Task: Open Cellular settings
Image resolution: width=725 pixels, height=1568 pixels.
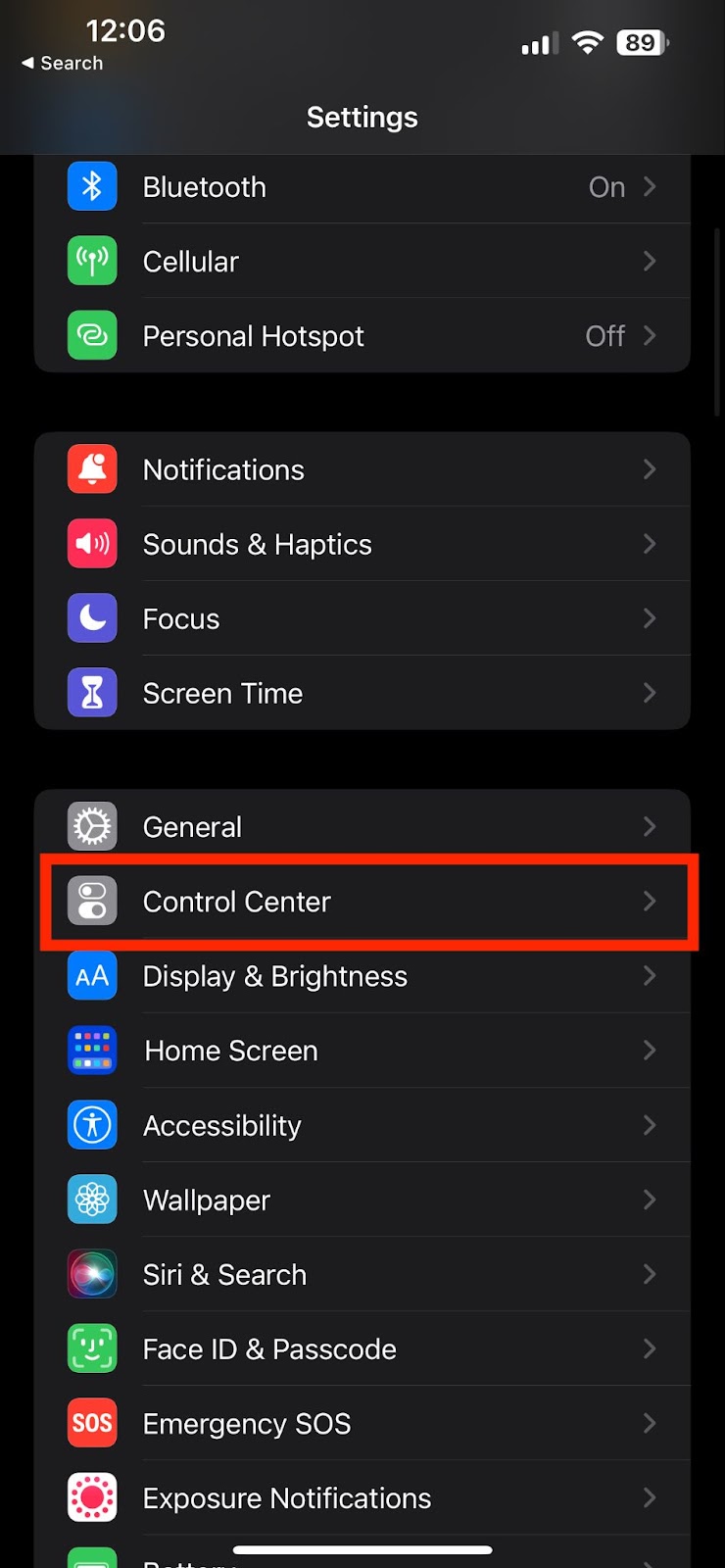Action: [362, 262]
